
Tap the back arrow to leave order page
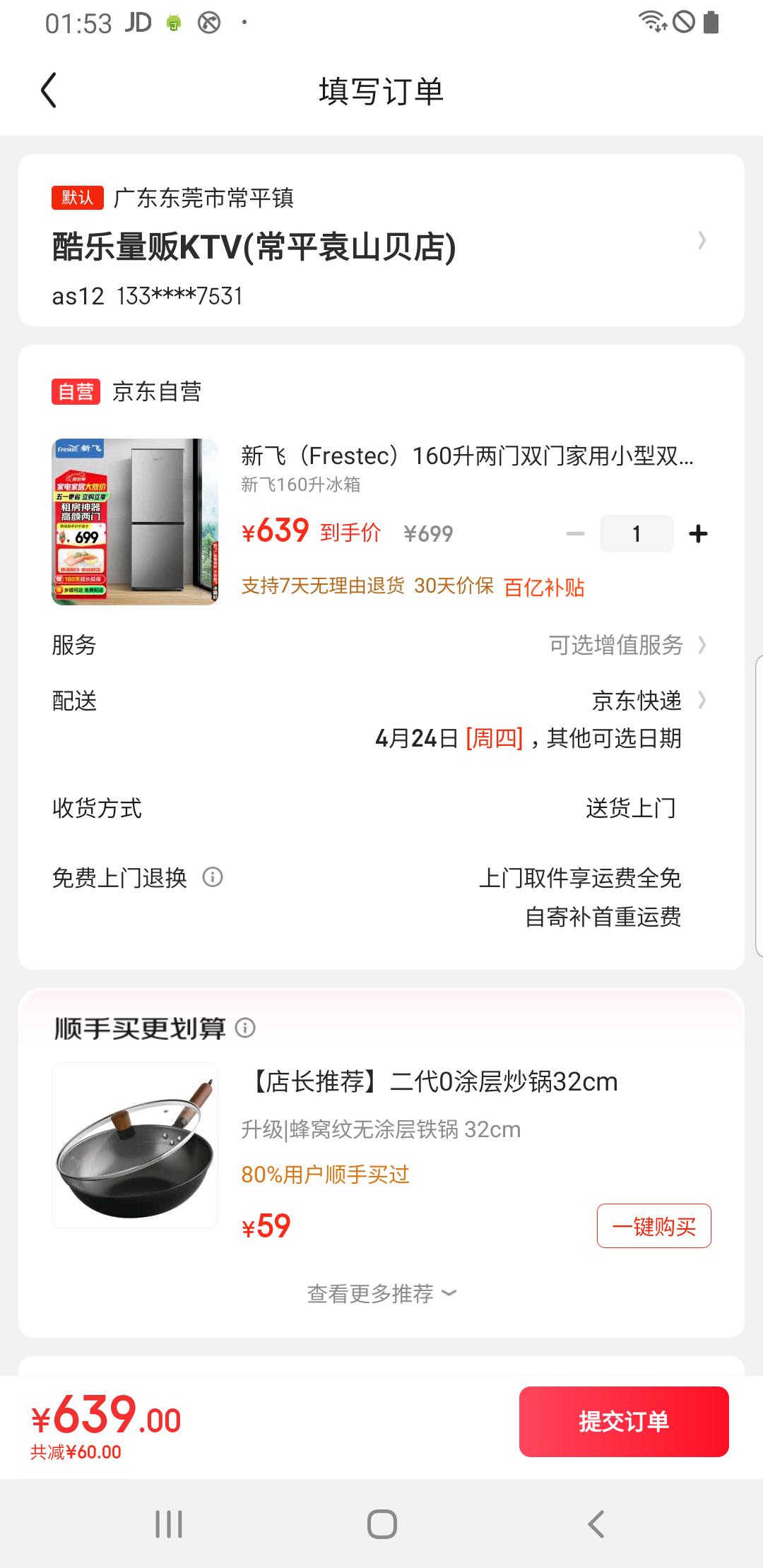point(48,90)
